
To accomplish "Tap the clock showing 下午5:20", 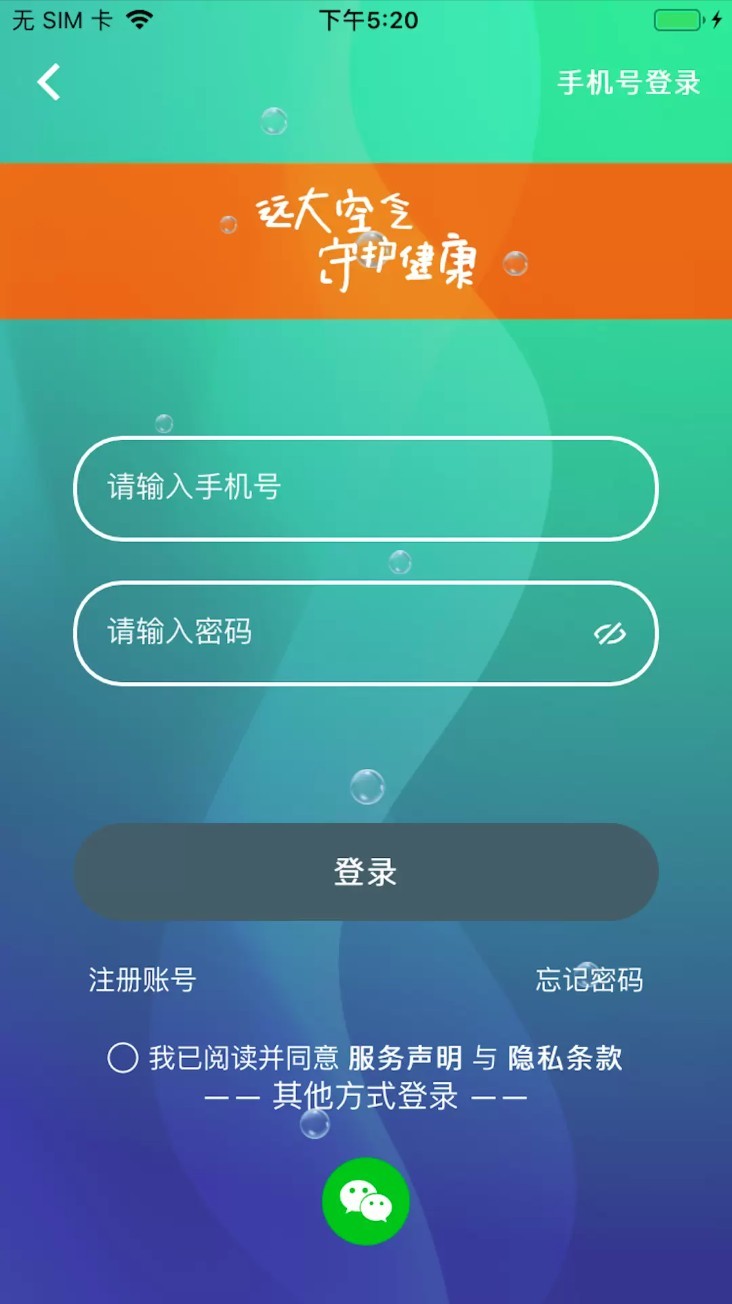I will (366, 19).
